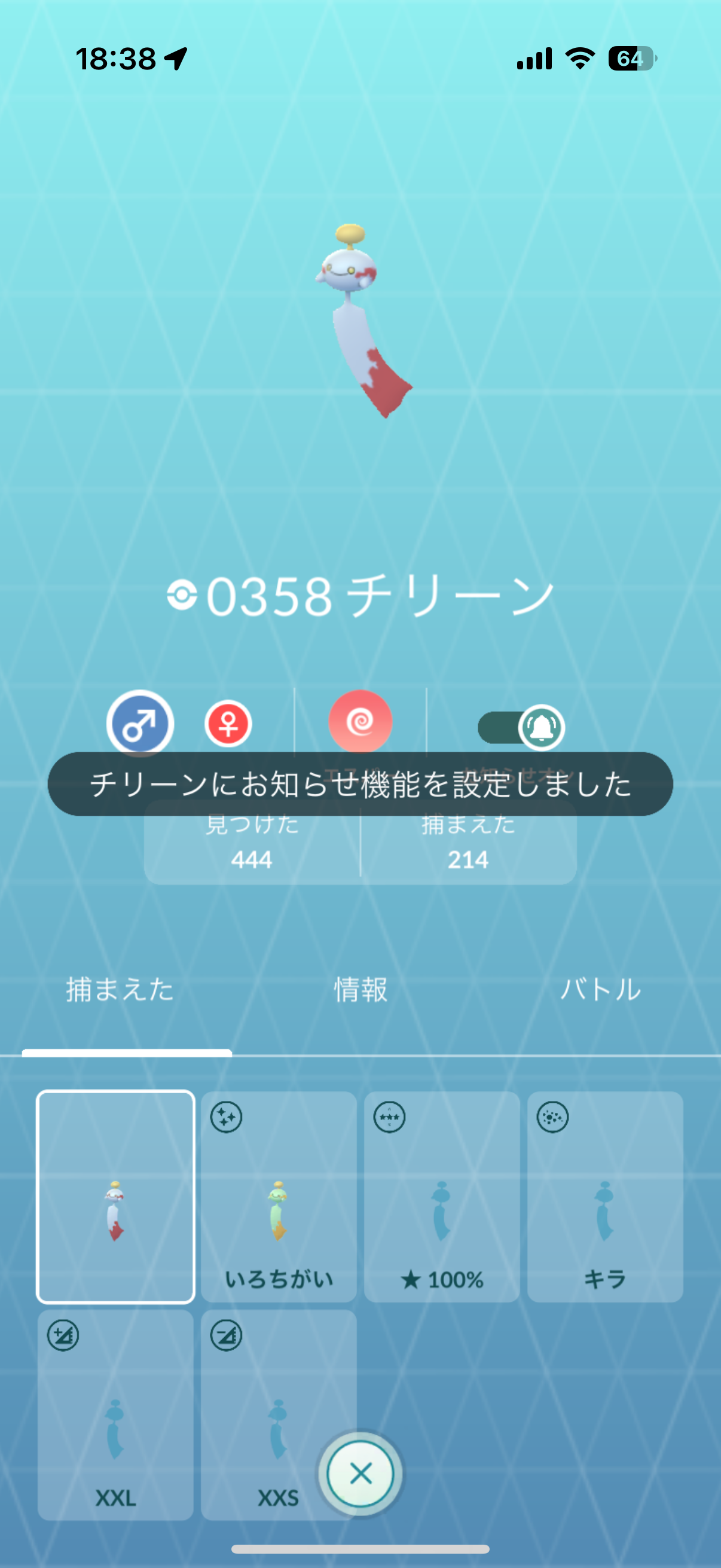721x1568 pixels.
Task: Tap the pink swirl Mega Energy icon
Action: (x=360, y=721)
